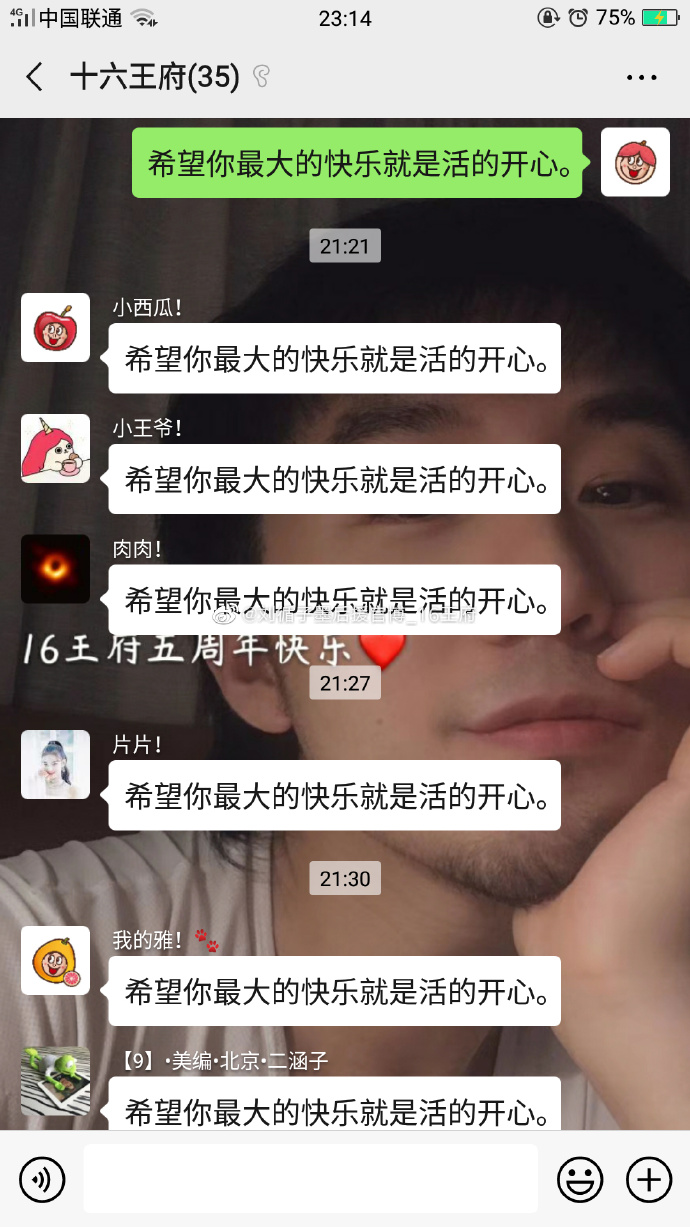The height and width of the screenshot is (1227, 690).
Task: Open the group chat overflow menu
Action: pyautogui.click(x=641, y=77)
